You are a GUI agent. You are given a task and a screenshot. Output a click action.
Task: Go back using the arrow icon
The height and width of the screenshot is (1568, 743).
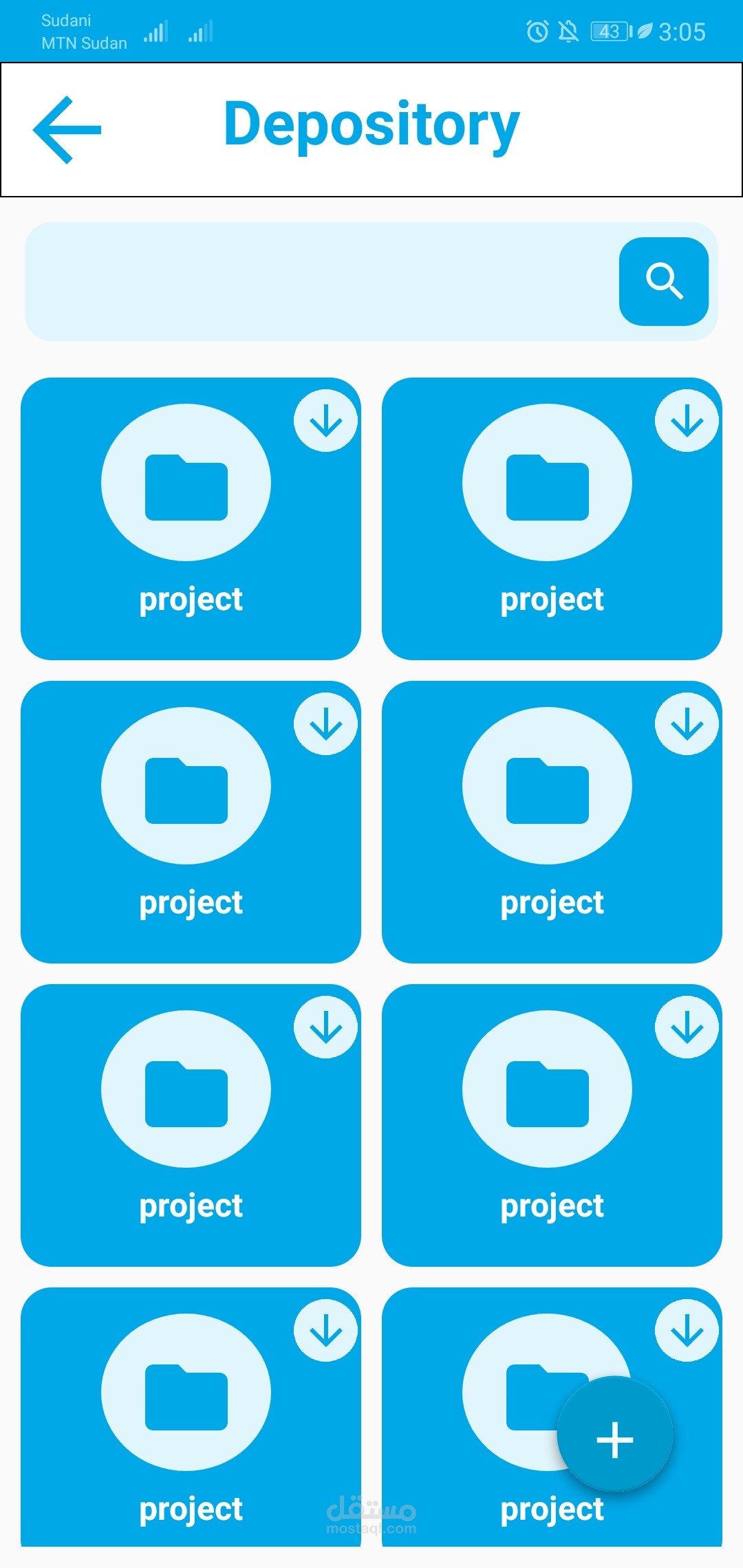pyautogui.click(x=67, y=129)
